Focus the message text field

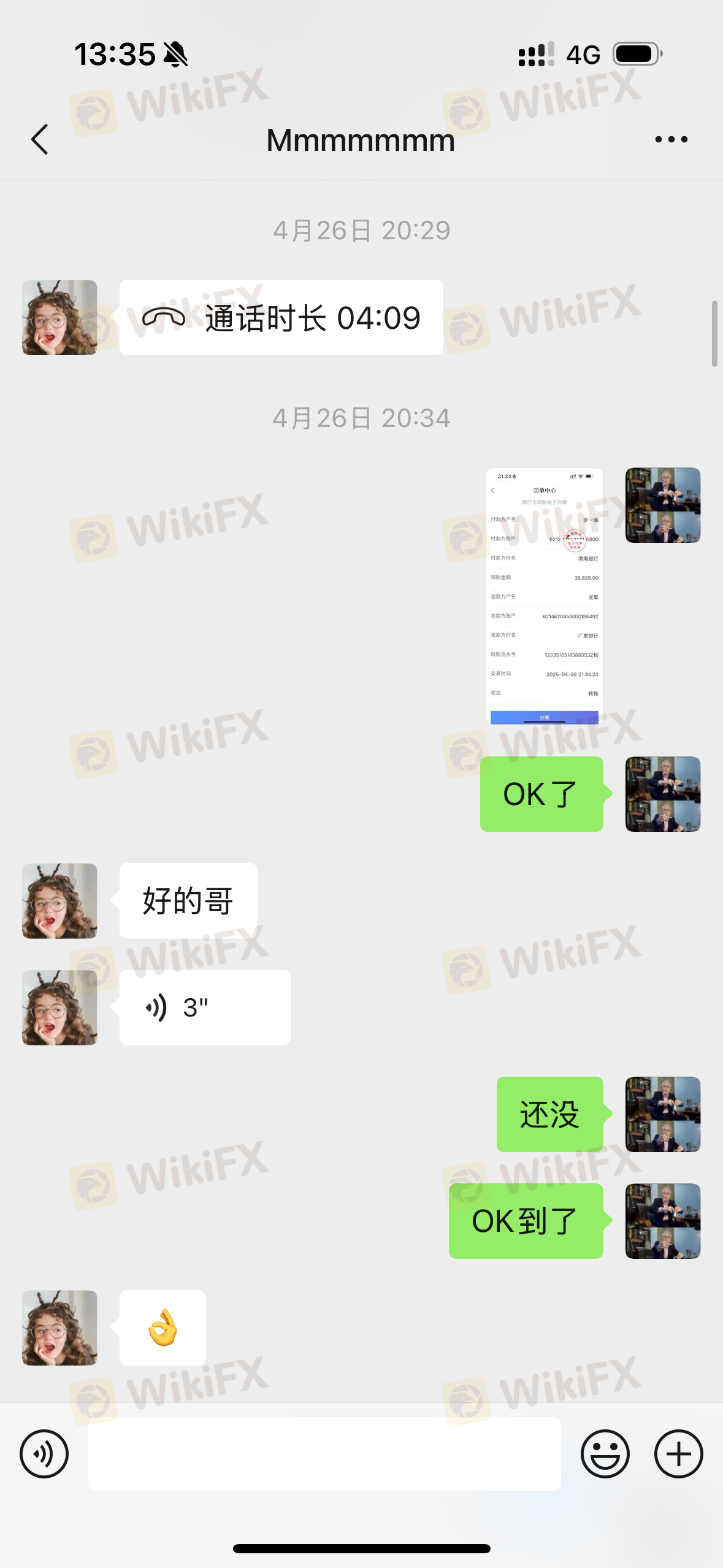(x=324, y=1453)
